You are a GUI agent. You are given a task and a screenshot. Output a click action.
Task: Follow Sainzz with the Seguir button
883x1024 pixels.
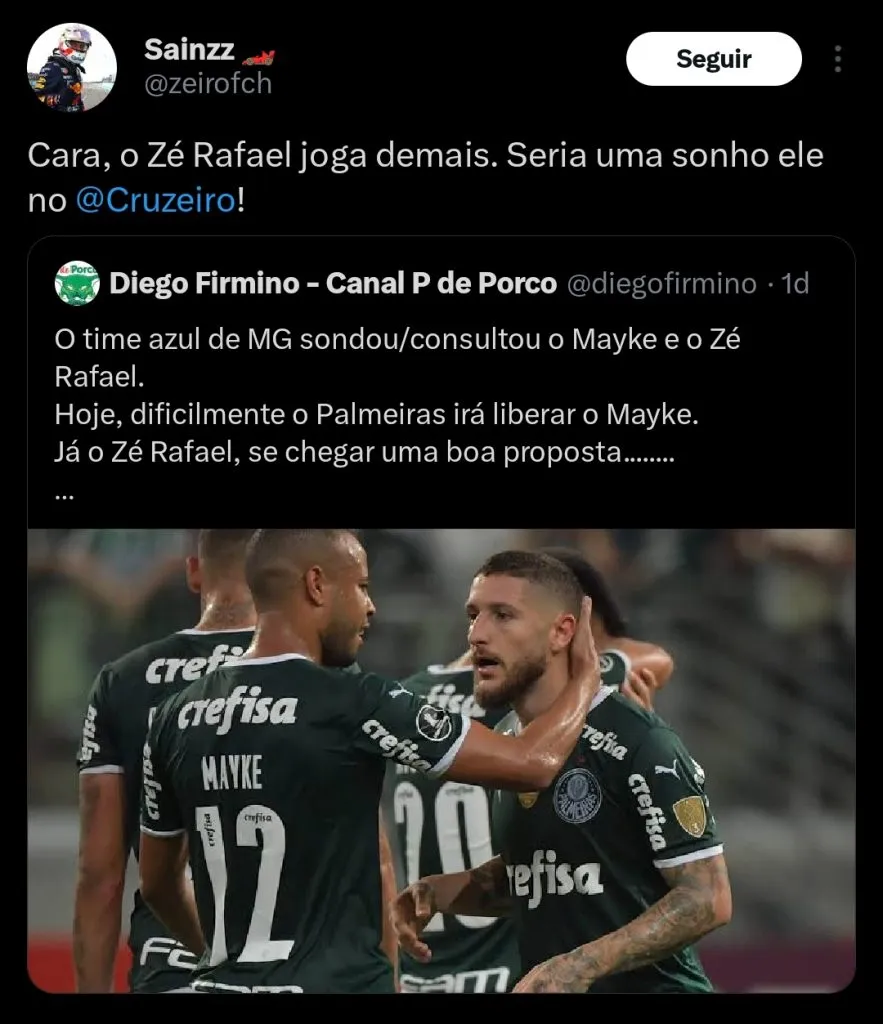(x=713, y=59)
